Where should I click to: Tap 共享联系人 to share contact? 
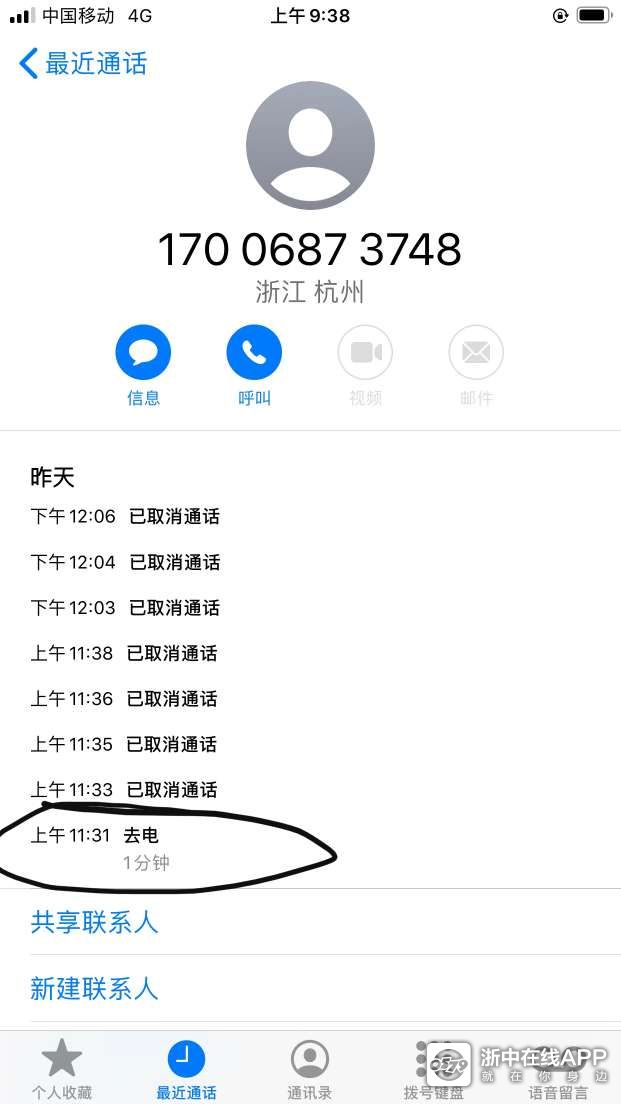tap(94, 921)
